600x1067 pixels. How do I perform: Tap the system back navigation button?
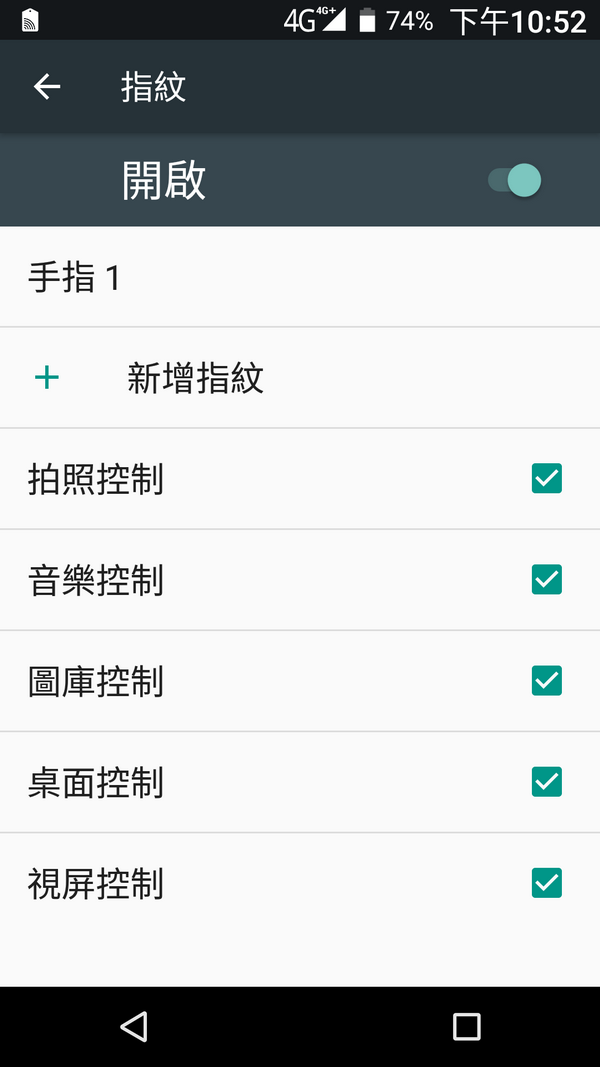pos(133,1026)
